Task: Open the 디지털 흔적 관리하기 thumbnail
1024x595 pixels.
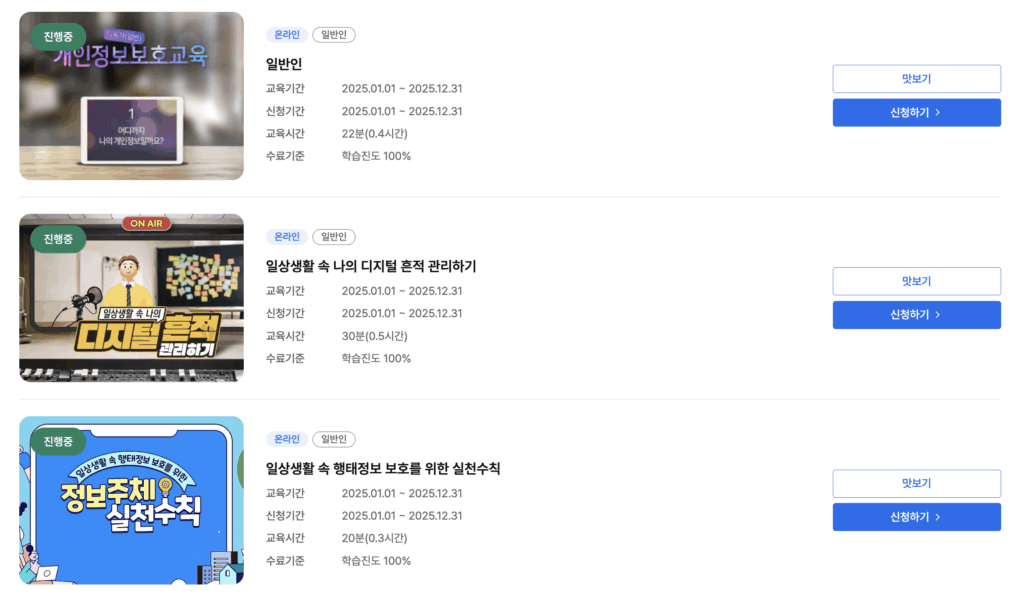Action: [x=131, y=298]
